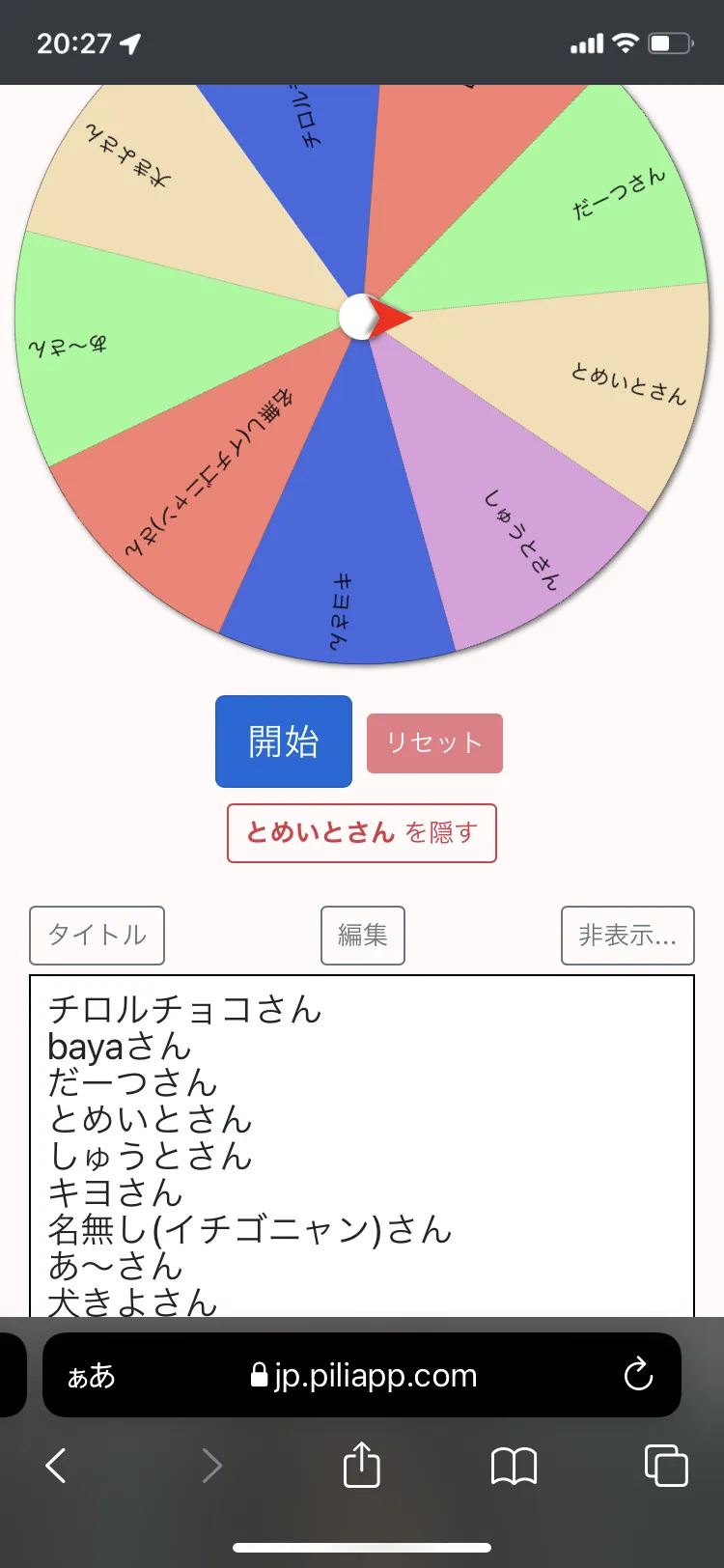The image size is (724, 1568).
Task: Show all open Safari tabs
Action: point(666,1465)
